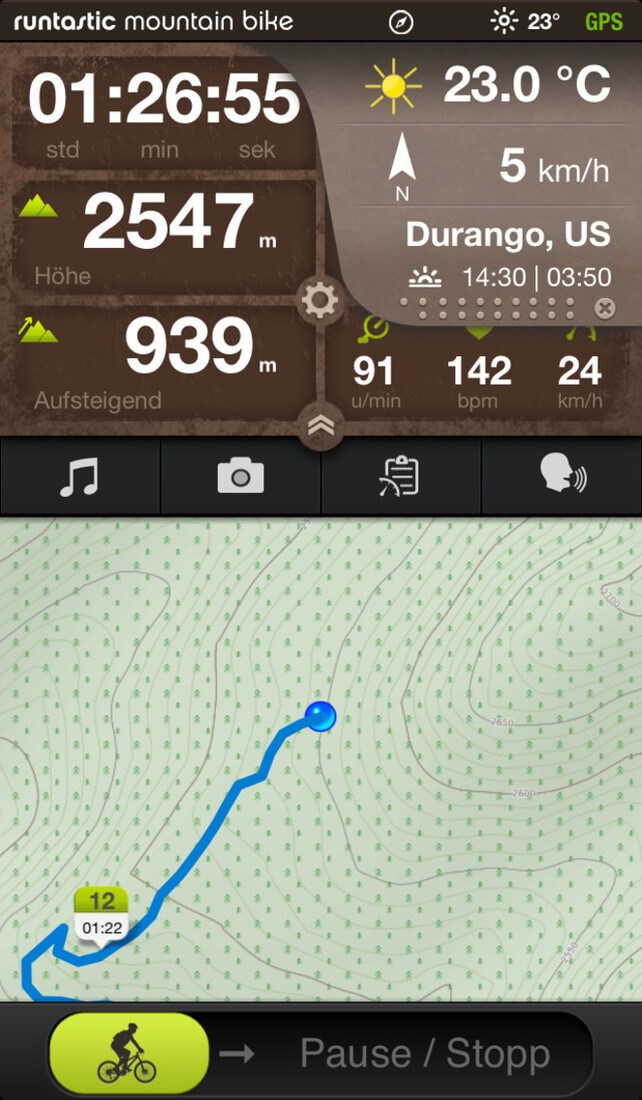Tap the weather temperature in the header
The width and height of the screenshot is (642, 1100).
[527, 21]
